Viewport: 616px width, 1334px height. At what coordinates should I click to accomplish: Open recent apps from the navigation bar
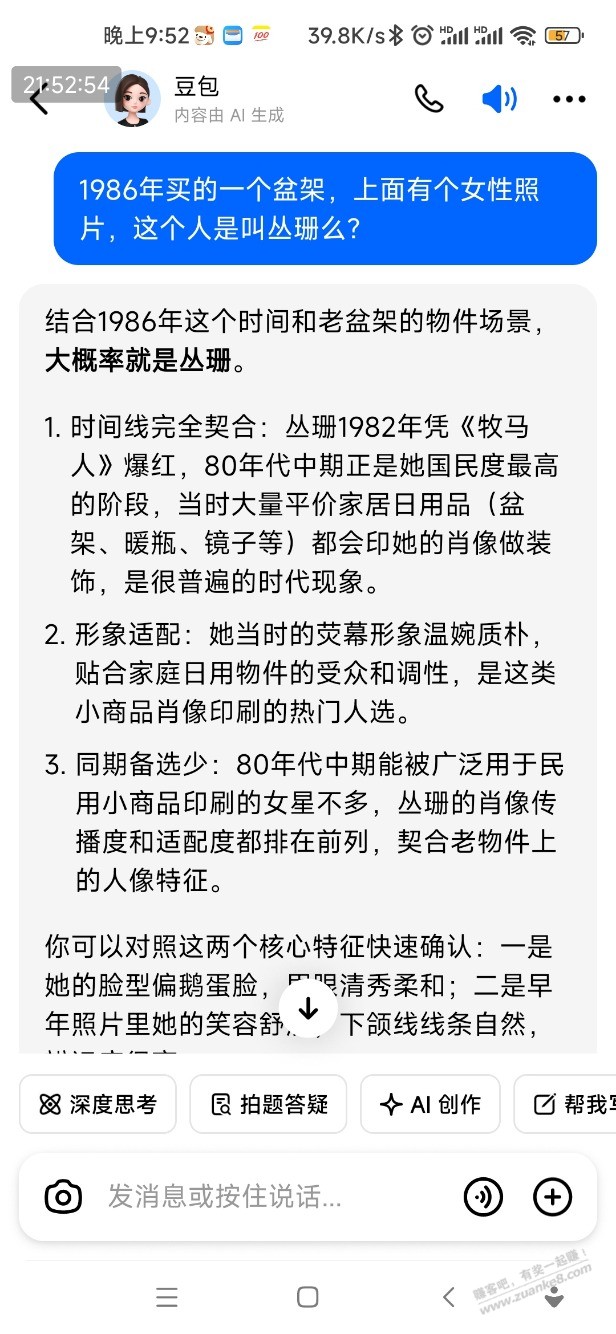pos(167,1297)
